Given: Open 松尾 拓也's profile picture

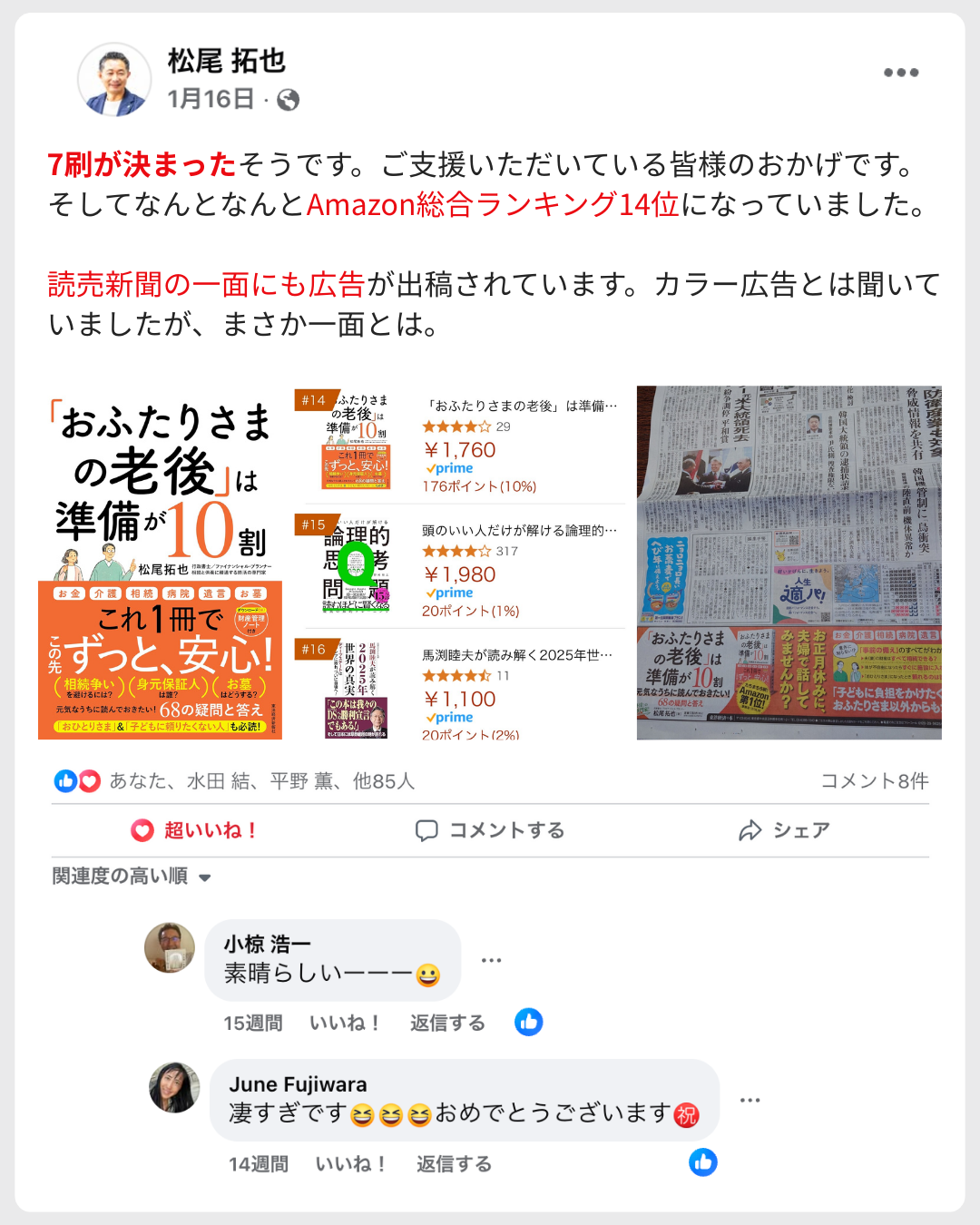Looking at the screenshot, I should (115, 80).
